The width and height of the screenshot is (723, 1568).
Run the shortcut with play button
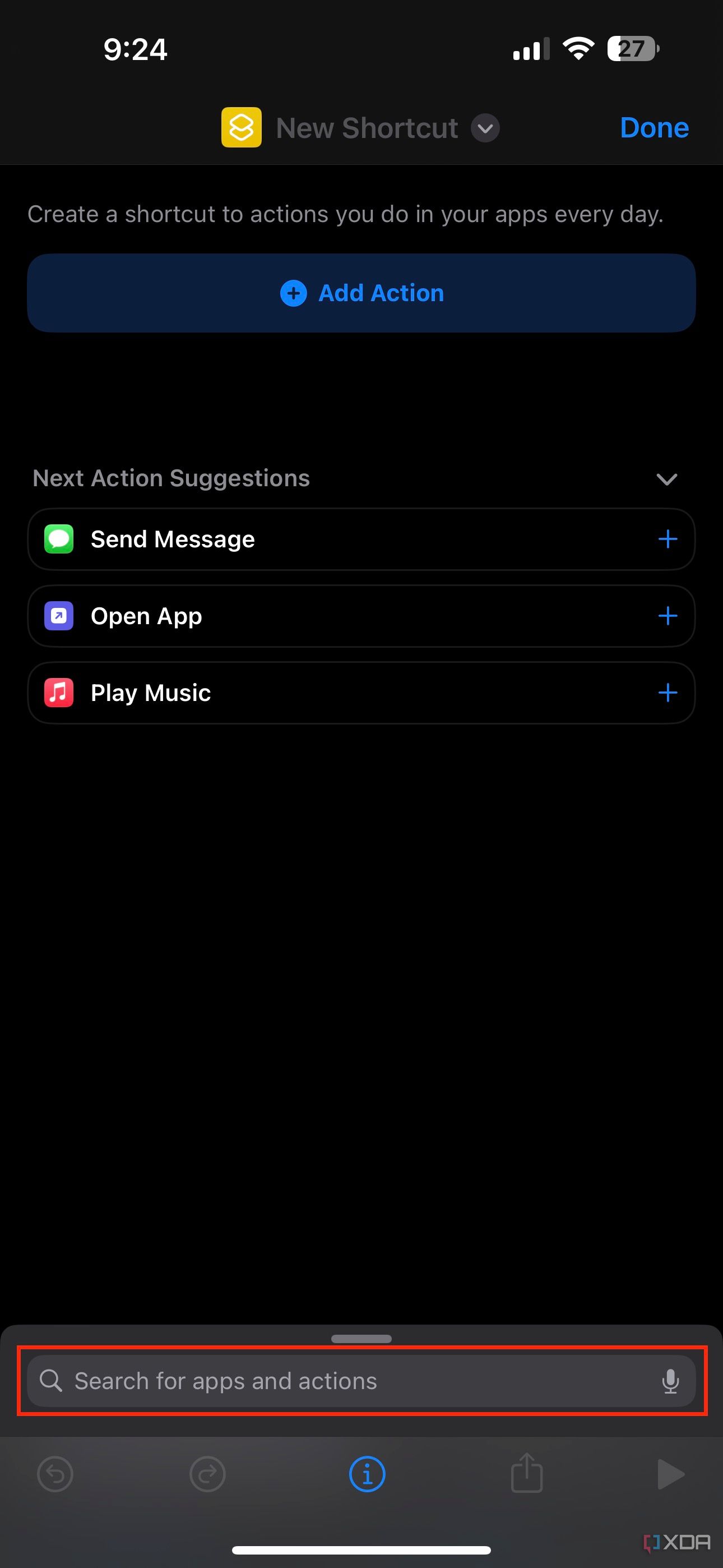[x=671, y=1474]
